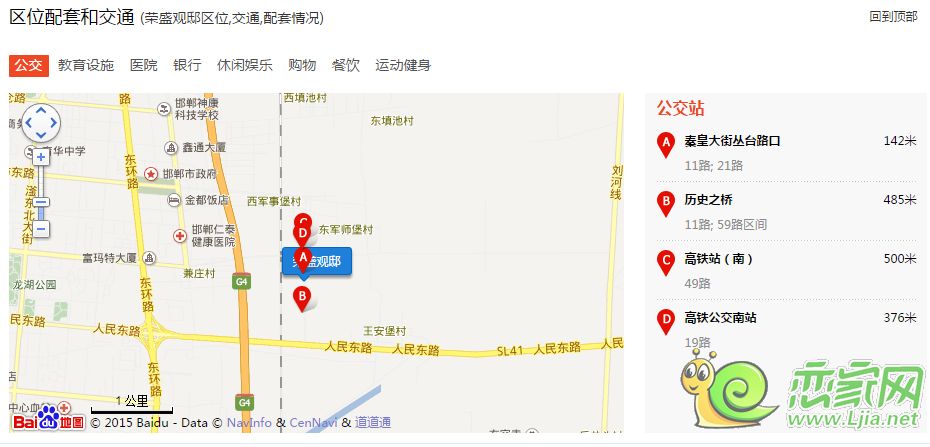The width and height of the screenshot is (930, 447).
Task: Tap the map pan direction control
Action: pyautogui.click(x=41, y=122)
